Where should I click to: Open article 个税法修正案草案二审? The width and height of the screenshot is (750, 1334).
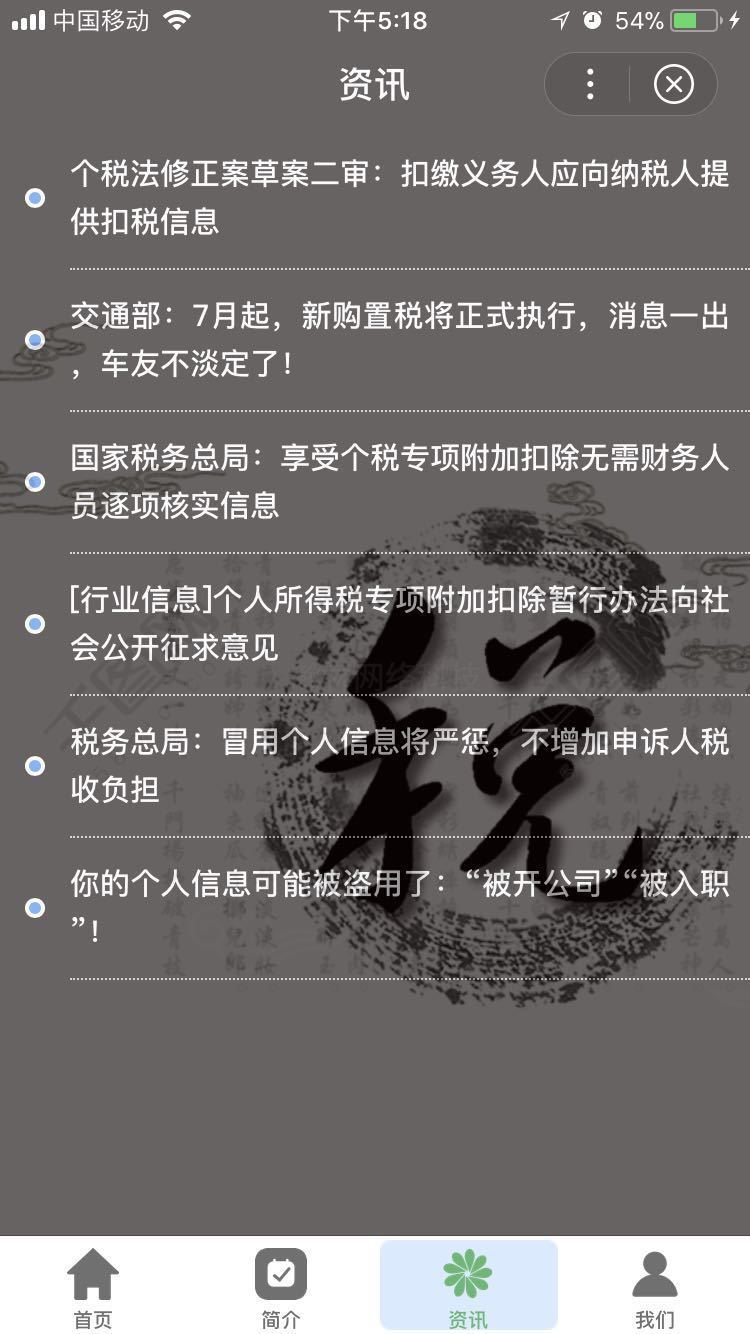[x=400, y=197]
